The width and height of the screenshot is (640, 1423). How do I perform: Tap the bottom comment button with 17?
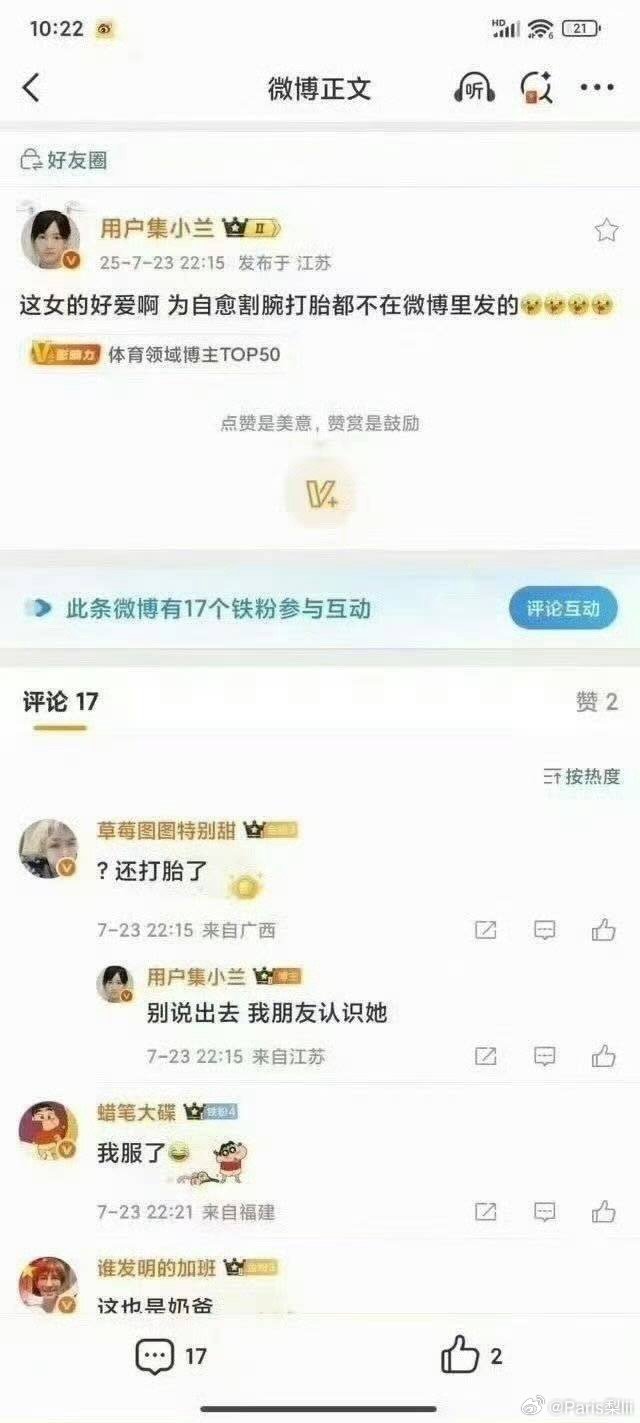coord(170,1357)
